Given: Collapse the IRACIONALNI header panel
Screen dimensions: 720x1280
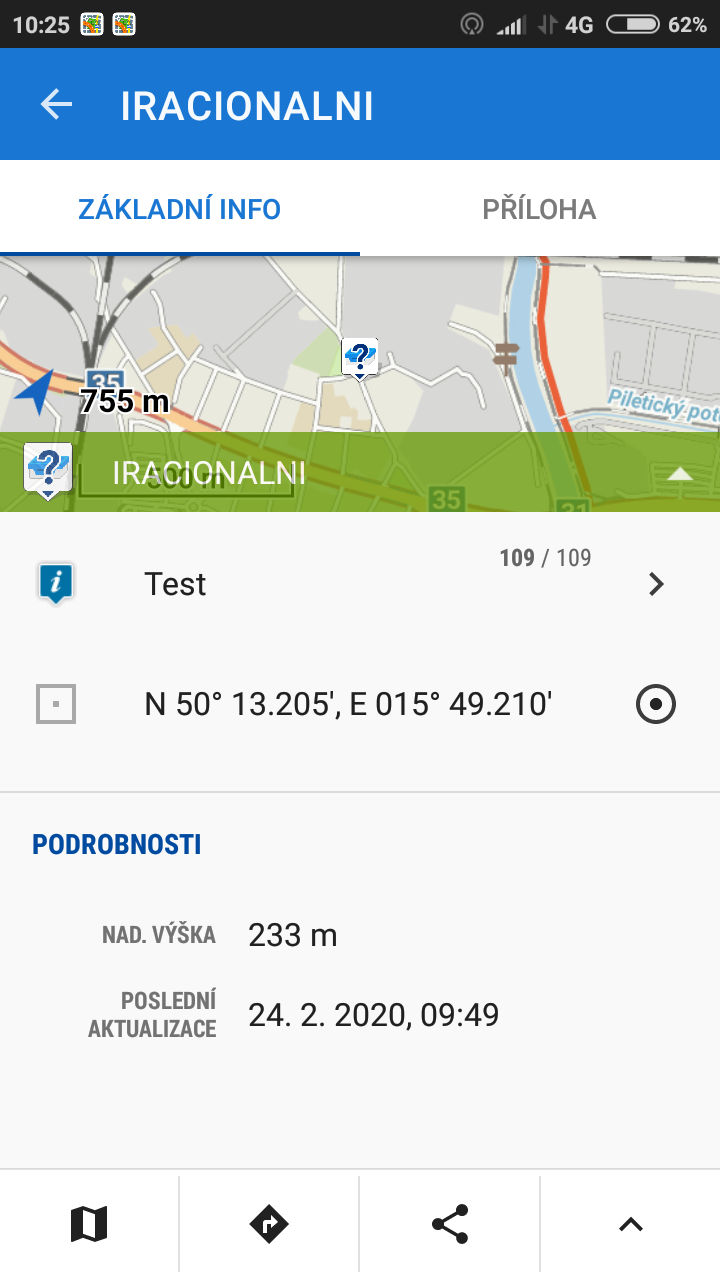Looking at the screenshot, I should (x=680, y=474).
